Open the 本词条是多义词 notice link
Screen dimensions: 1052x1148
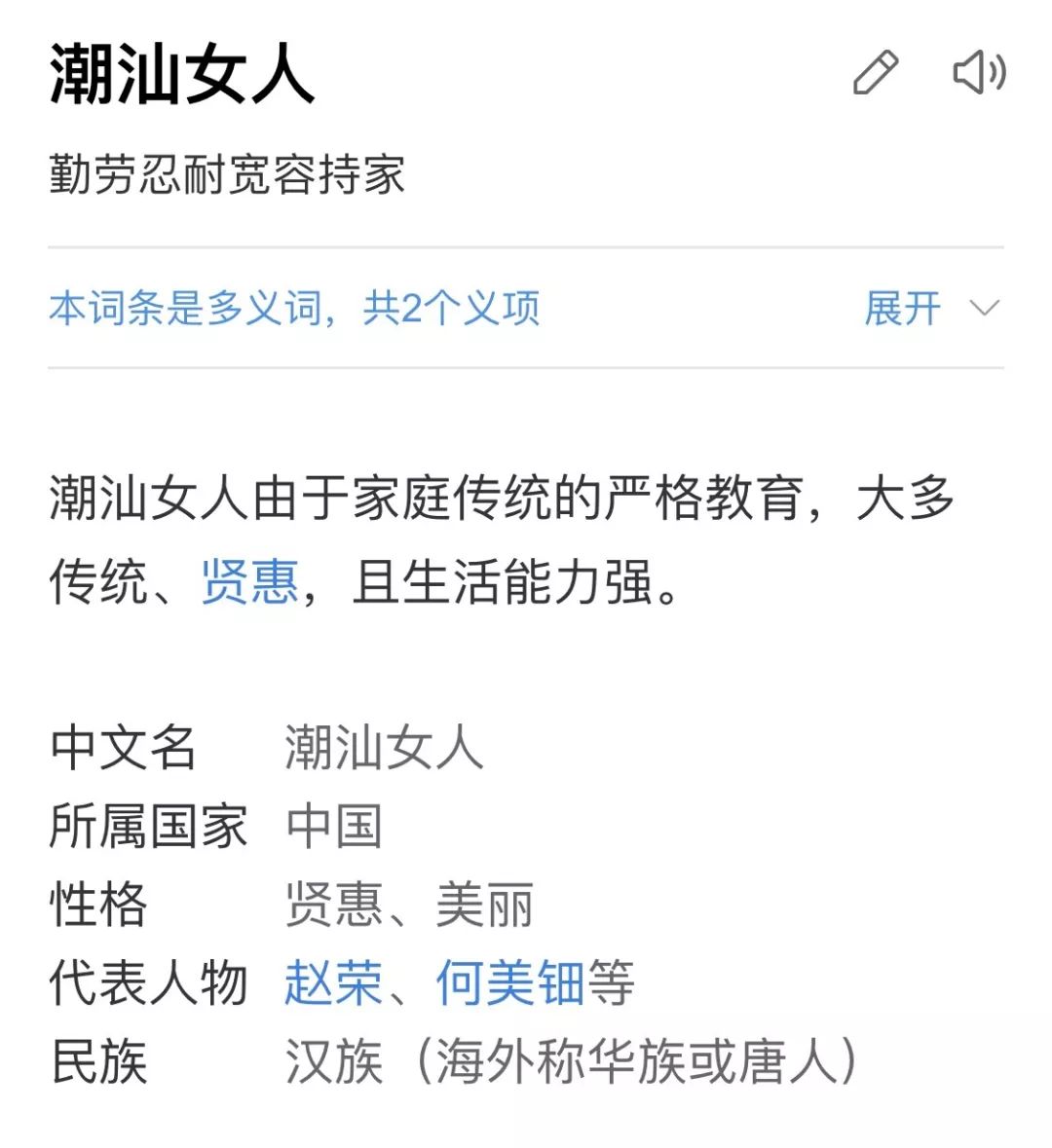[x=293, y=309]
